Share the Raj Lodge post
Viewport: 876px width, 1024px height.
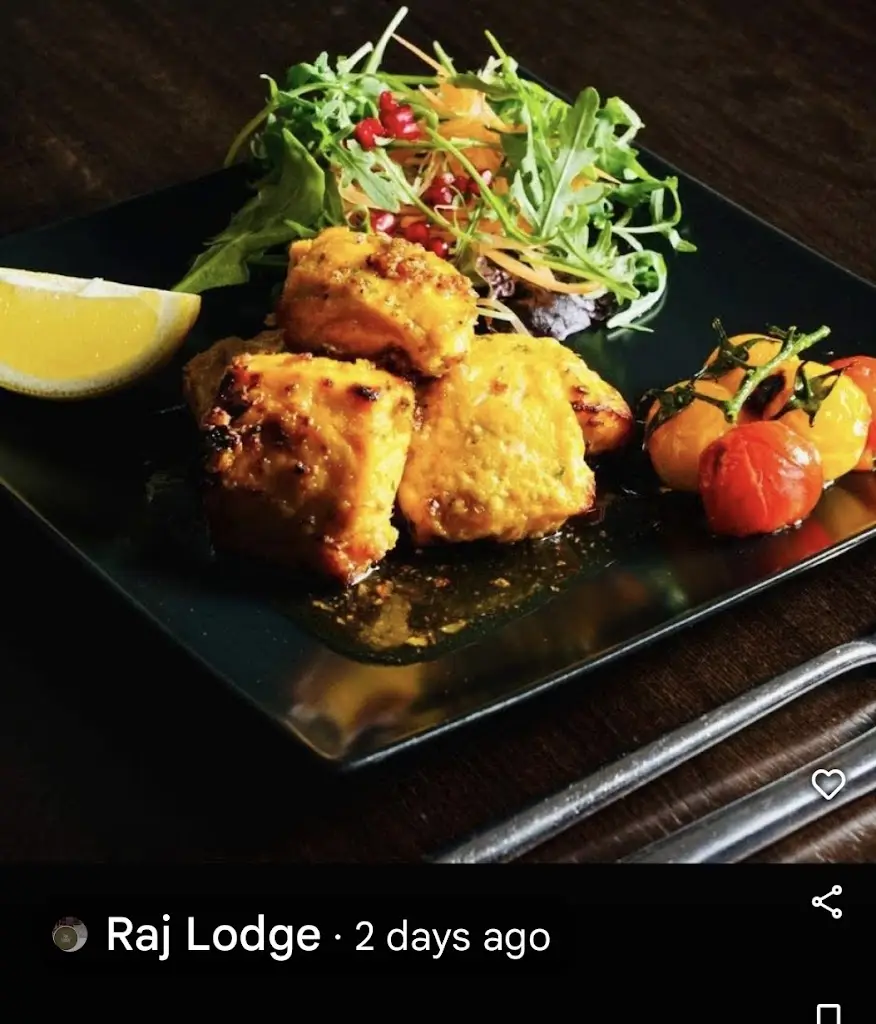827,901
